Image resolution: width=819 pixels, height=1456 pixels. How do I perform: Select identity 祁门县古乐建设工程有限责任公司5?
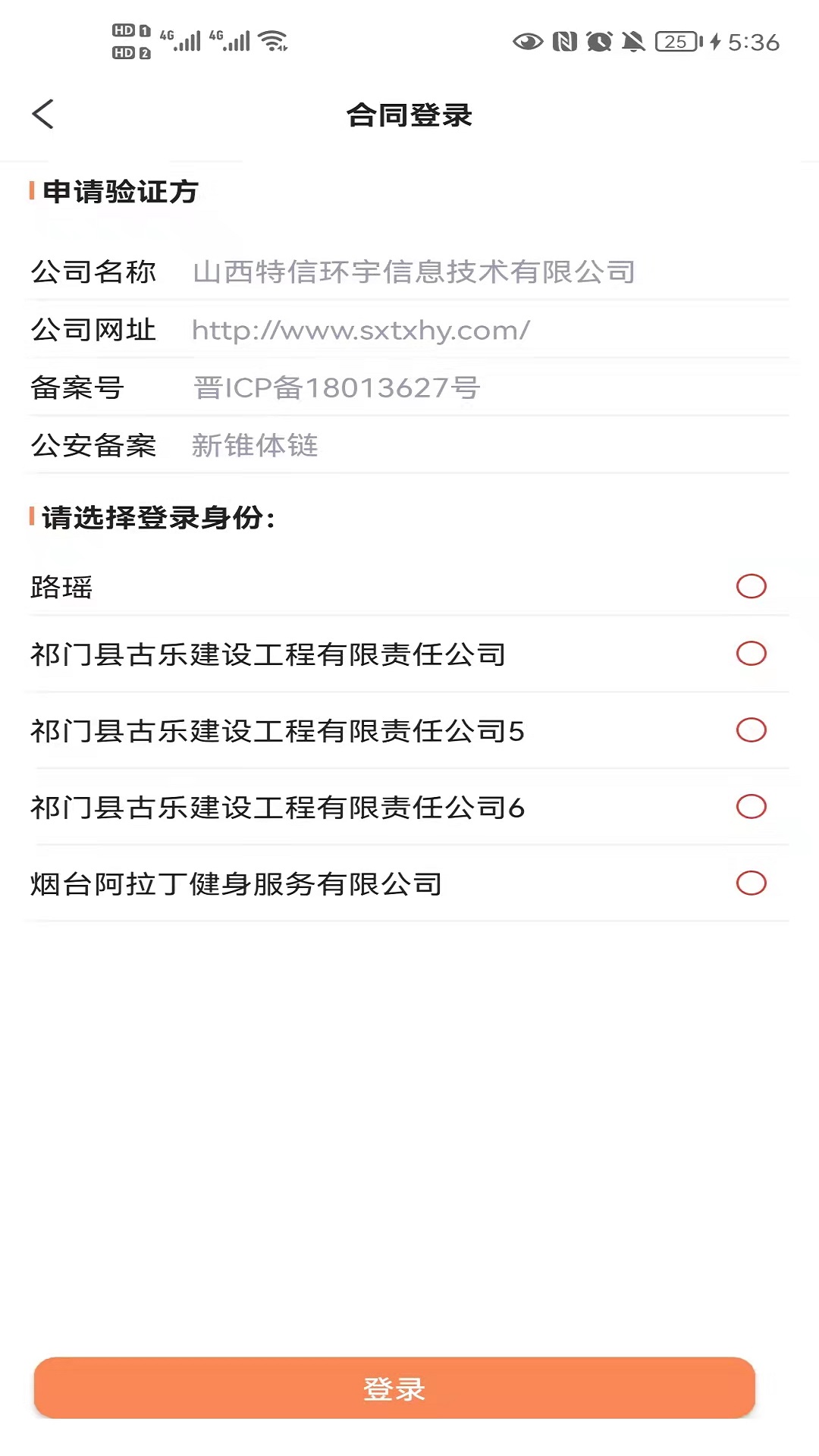[x=751, y=730]
